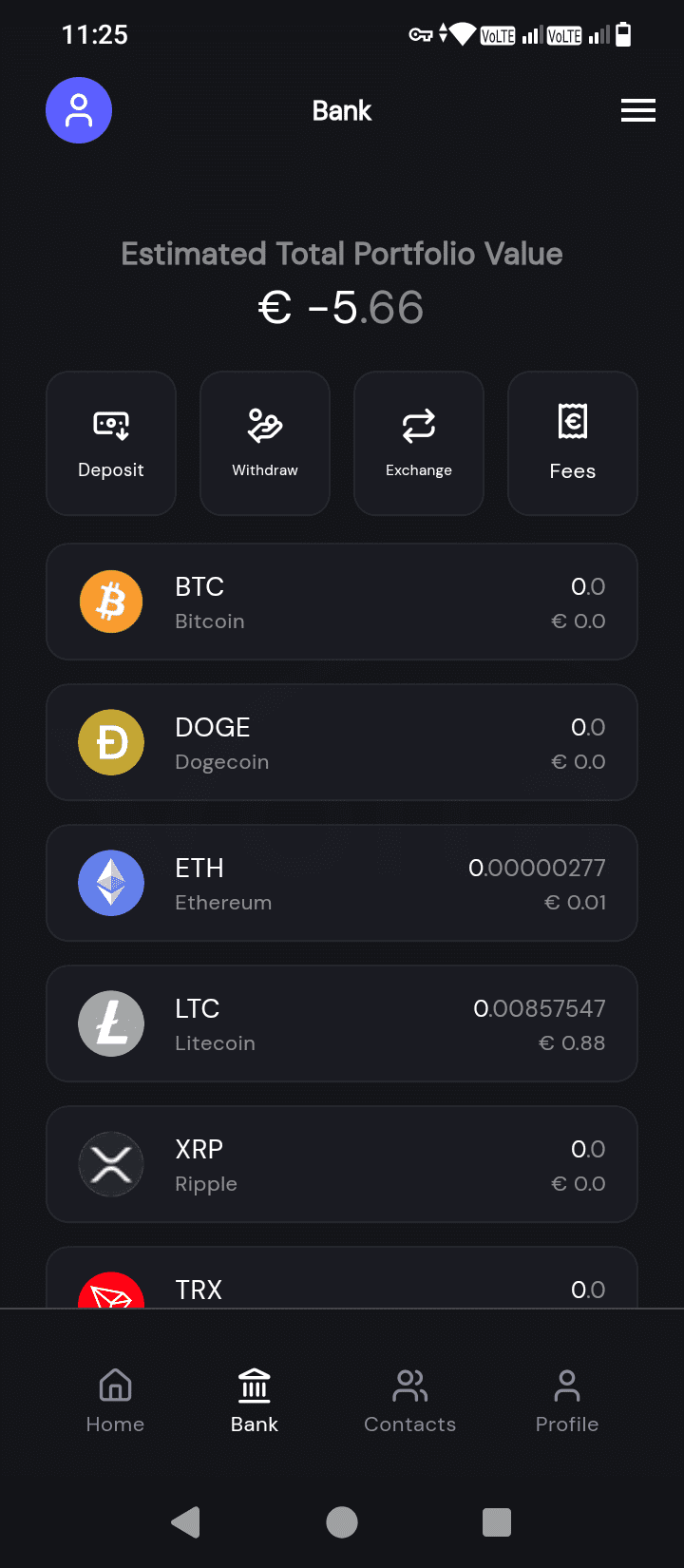
Task: Select the Exchange button
Action: pyautogui.click(x=419, y=443)
